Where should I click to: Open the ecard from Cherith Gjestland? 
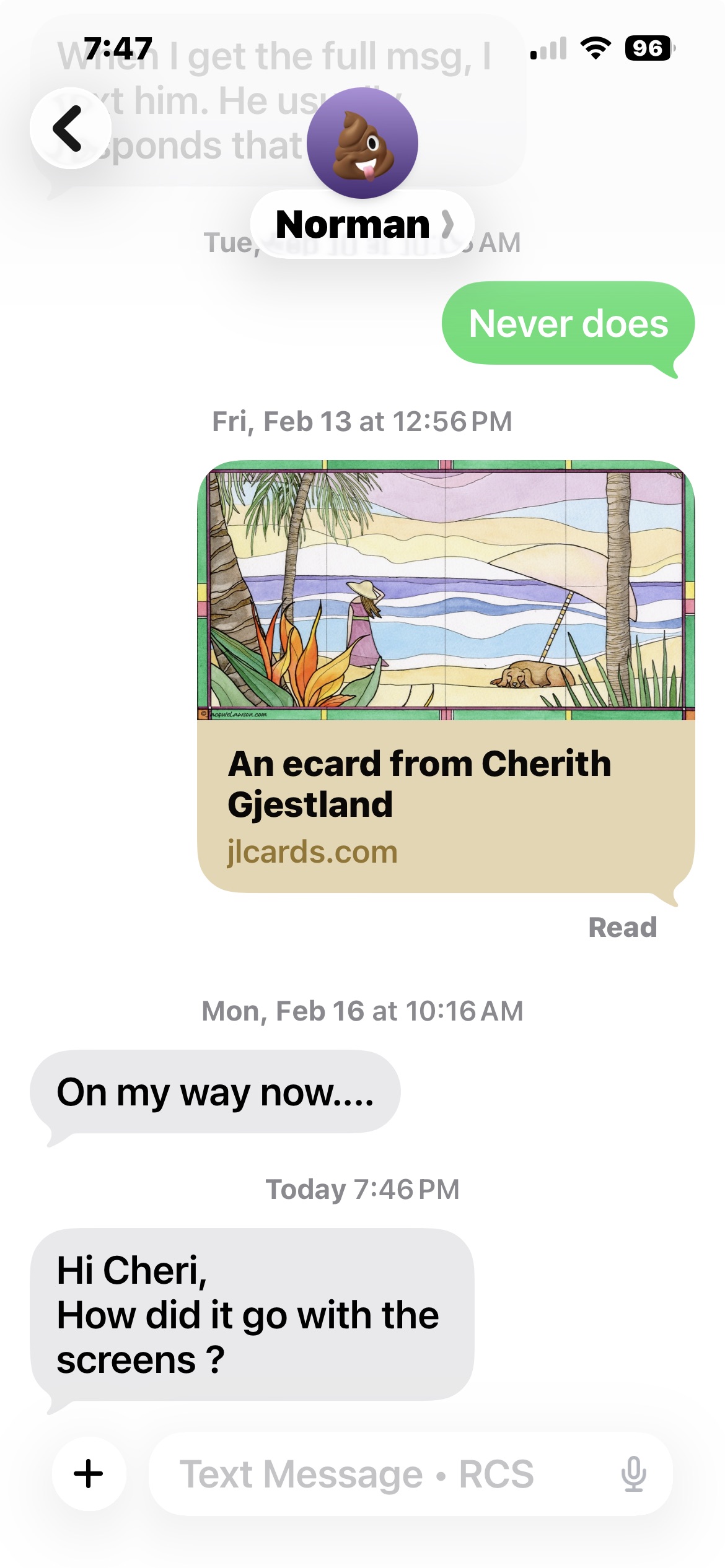click(x=446, y=676)
